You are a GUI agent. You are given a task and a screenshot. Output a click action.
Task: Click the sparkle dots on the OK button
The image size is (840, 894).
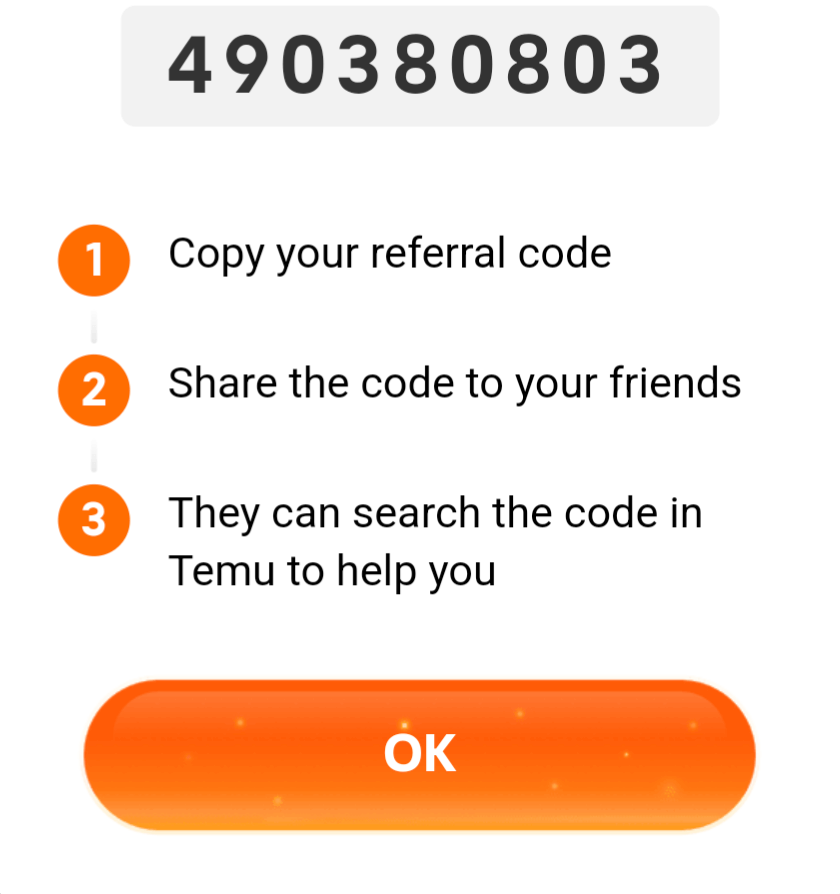point(520,710)
